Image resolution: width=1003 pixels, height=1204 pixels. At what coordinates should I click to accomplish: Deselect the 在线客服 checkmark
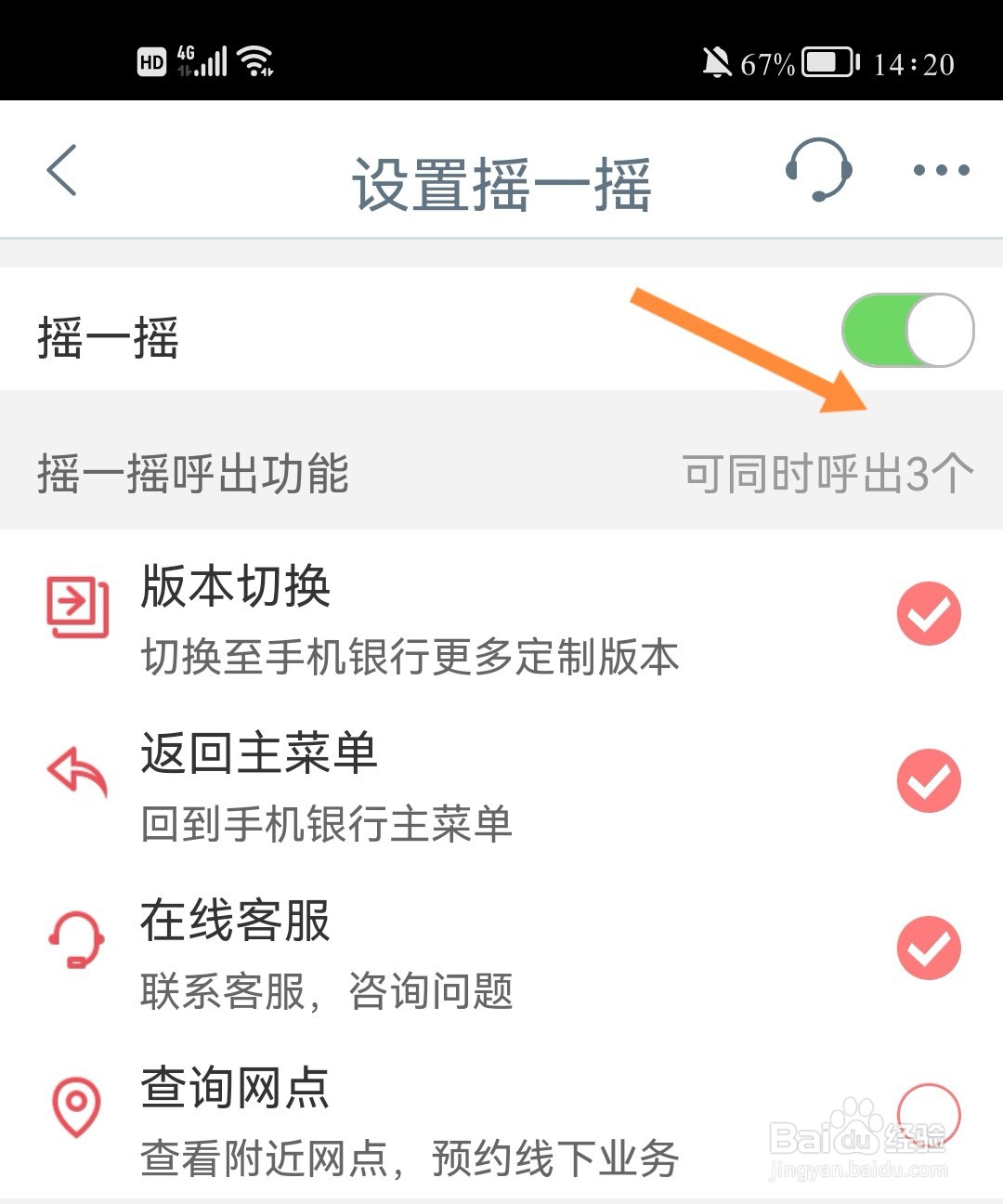point(928,947)
